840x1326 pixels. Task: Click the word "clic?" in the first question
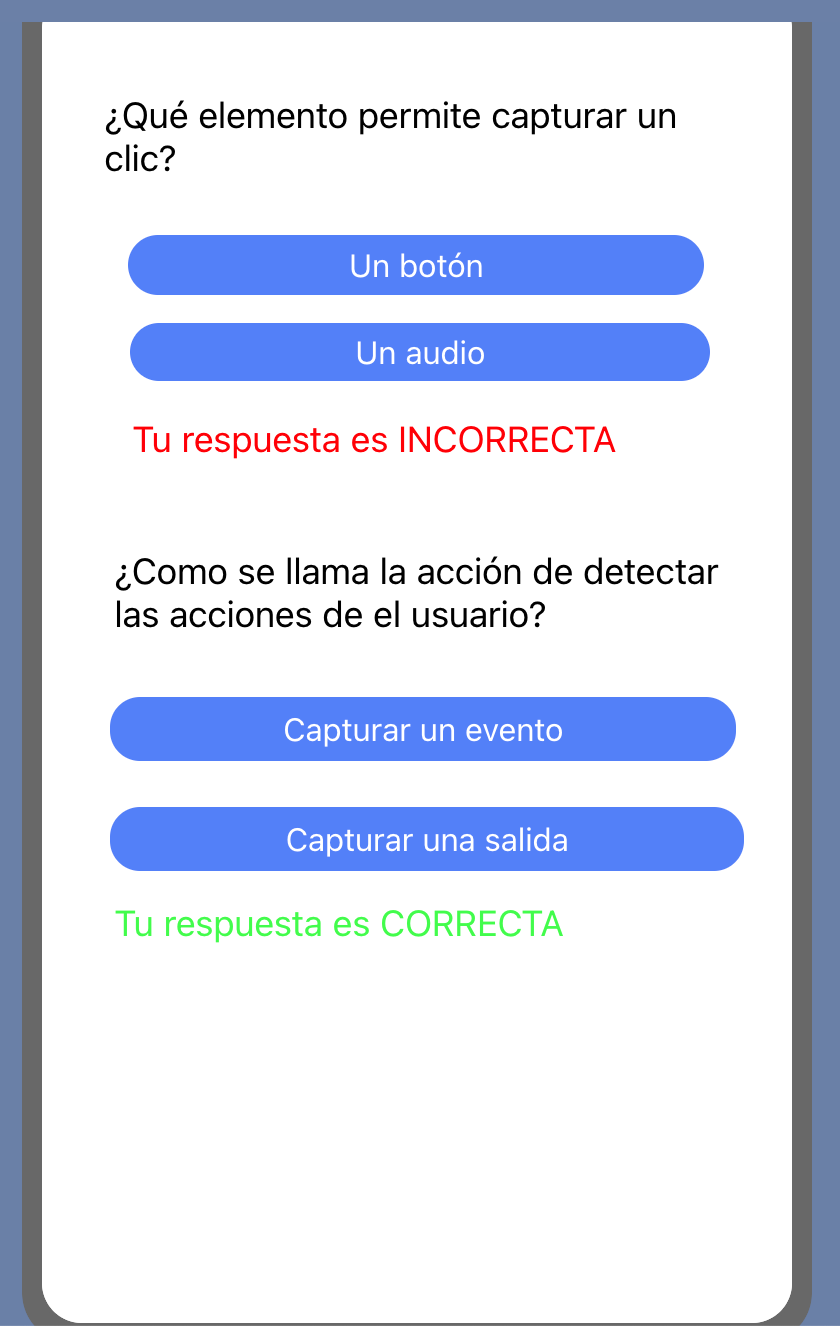click(140, 158)
